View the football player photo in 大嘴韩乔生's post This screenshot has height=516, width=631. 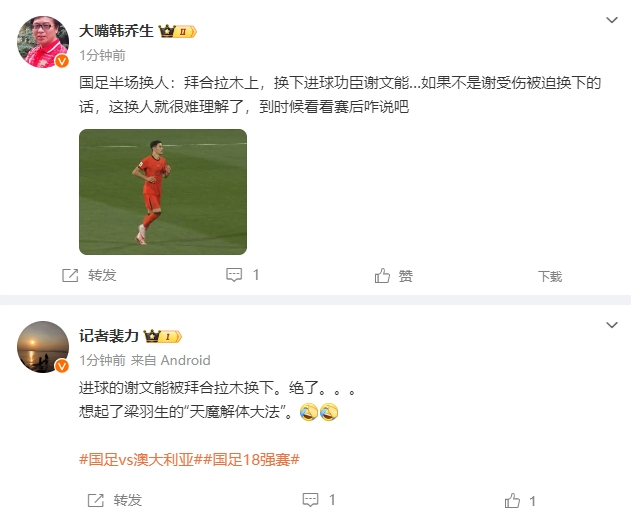point(163,192)
